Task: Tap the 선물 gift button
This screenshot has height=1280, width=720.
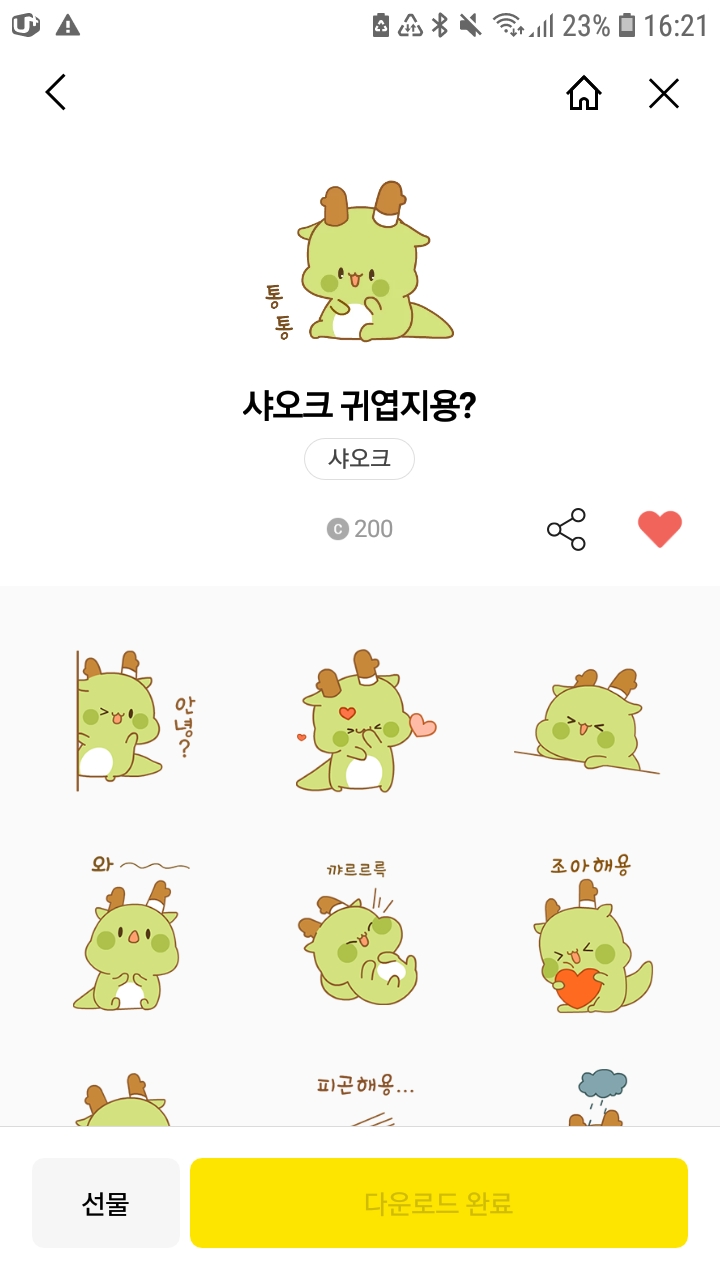Action: pos(105,1203)
